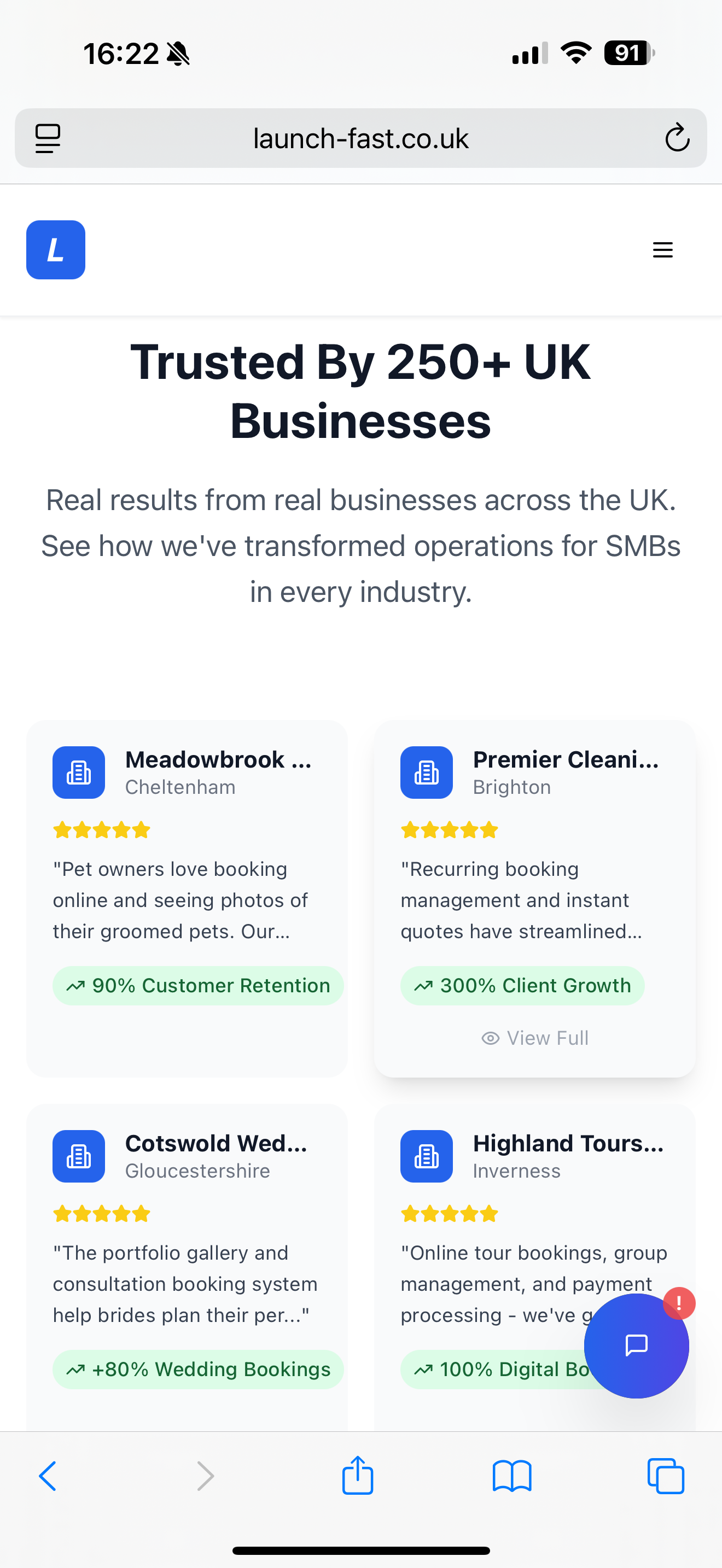Reload the page
This screenshot has height=1568, width=722.
pyautogui.click(x=677, y=138)
